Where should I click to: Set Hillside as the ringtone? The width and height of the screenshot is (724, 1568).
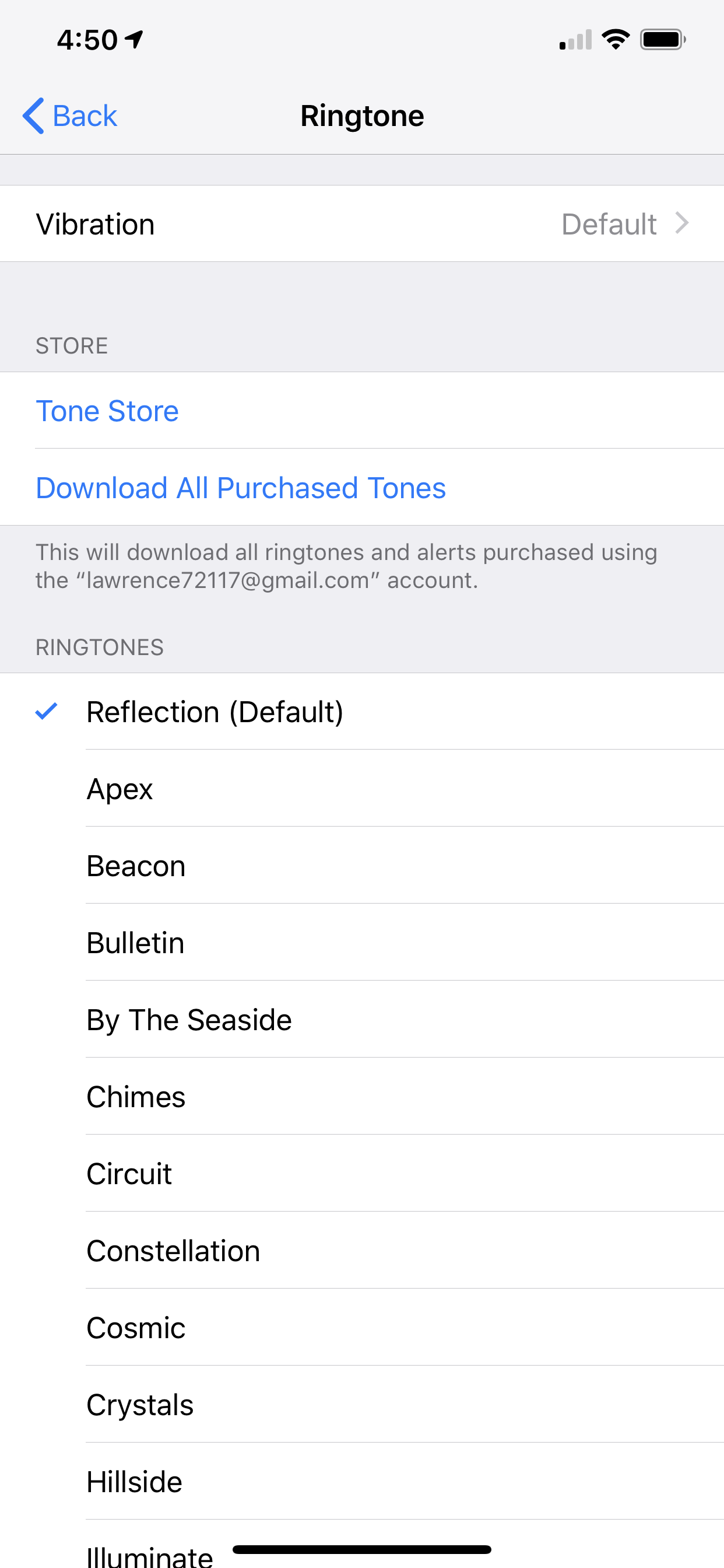(x=362, y=1482)
